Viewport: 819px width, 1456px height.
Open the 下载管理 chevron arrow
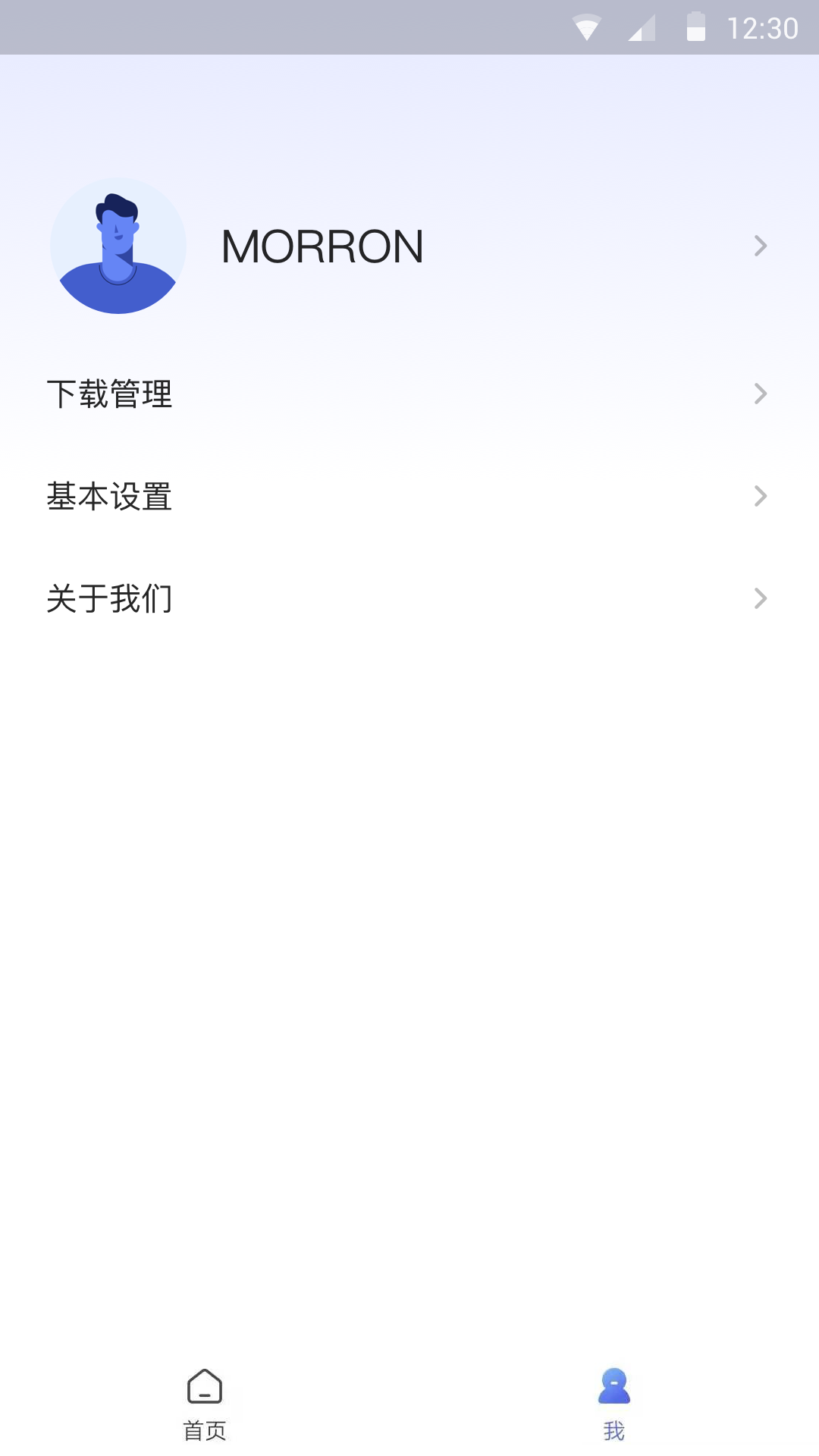(x=761, y=394)
